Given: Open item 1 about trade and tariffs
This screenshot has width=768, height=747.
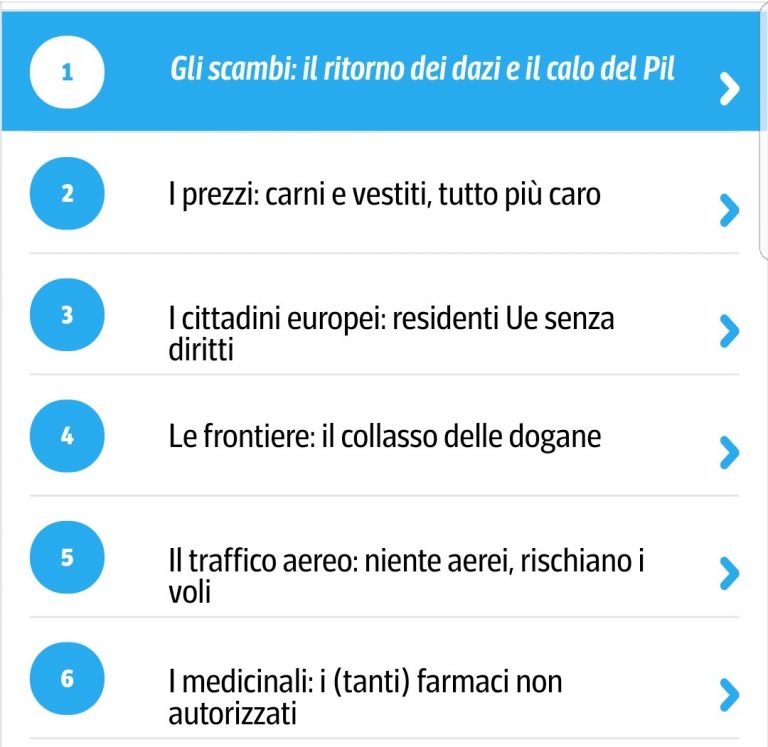Looking at the screenshot, I should [422, 71].
